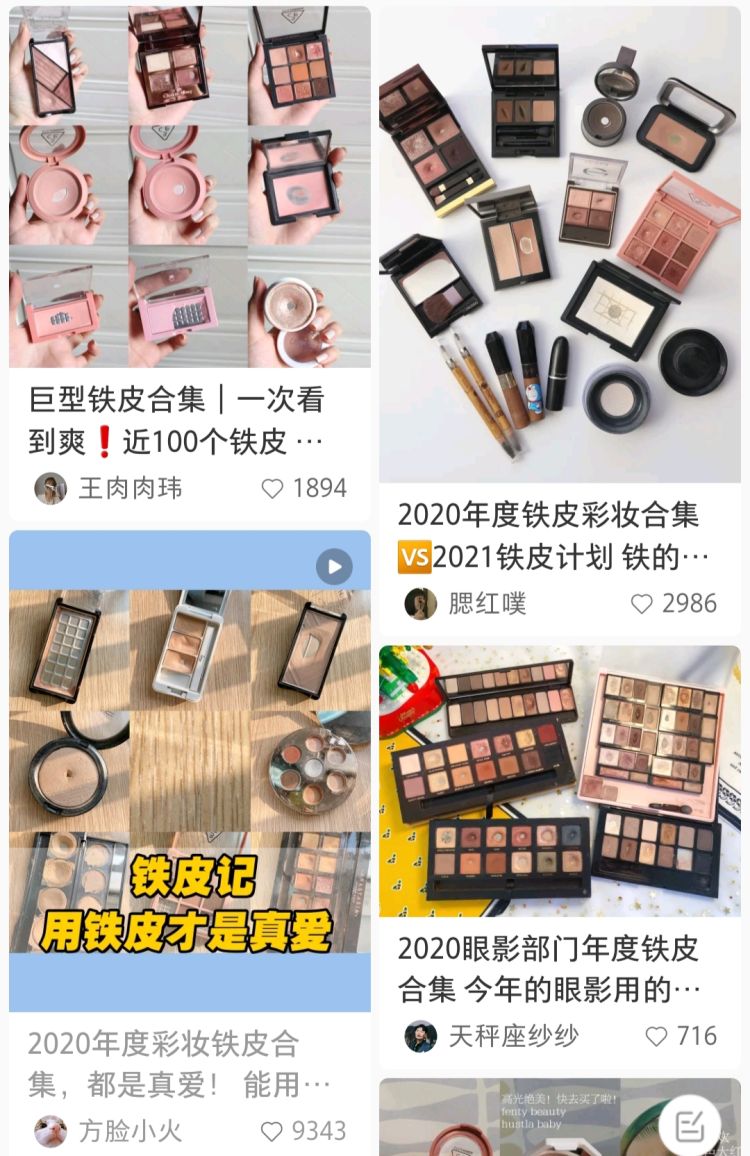The image size is (750, 1156).
Task: Like 腮红噗's post with 2986 likes
Action: point(642,603)
